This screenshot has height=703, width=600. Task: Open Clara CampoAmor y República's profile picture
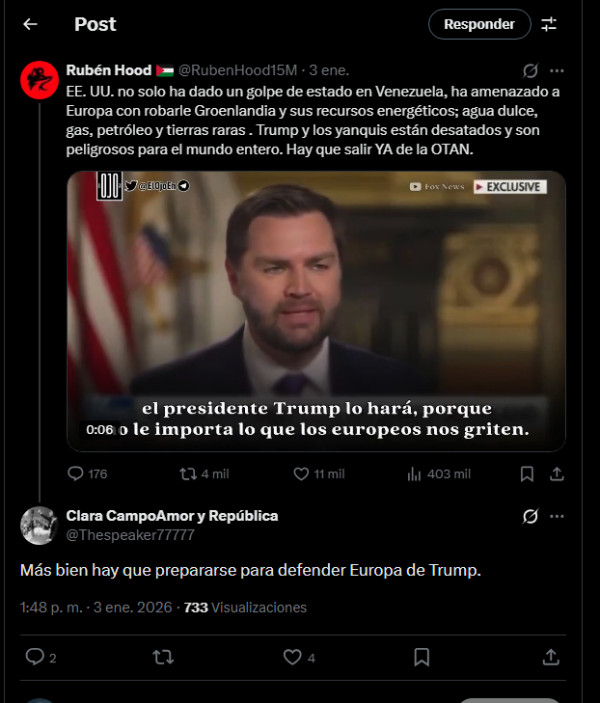39,525
